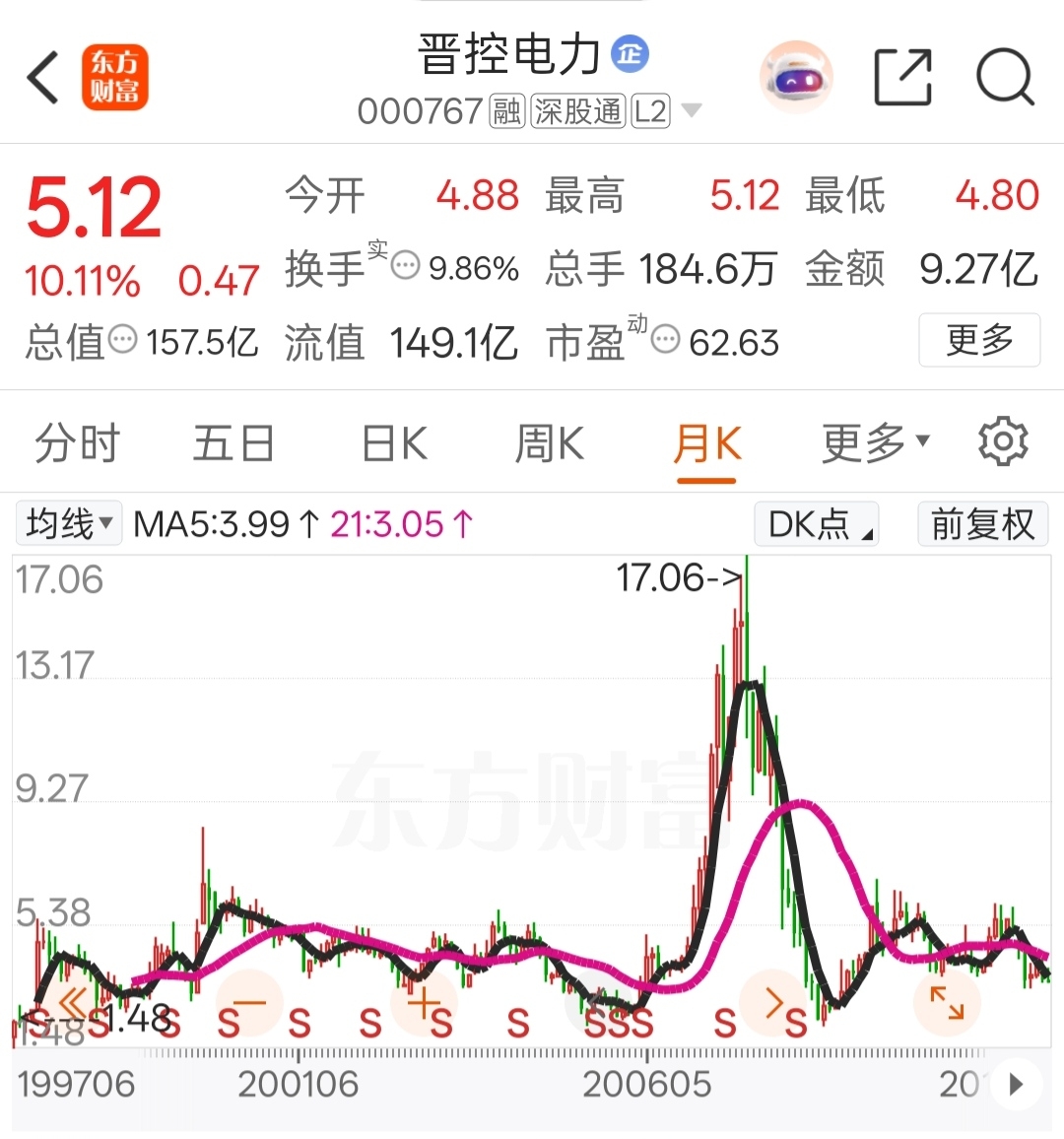Image resolution: width=1064 pixels, height=1139 pixels.
Task: Zoom out chart with minus button
Action: [x=249, y=1003]
